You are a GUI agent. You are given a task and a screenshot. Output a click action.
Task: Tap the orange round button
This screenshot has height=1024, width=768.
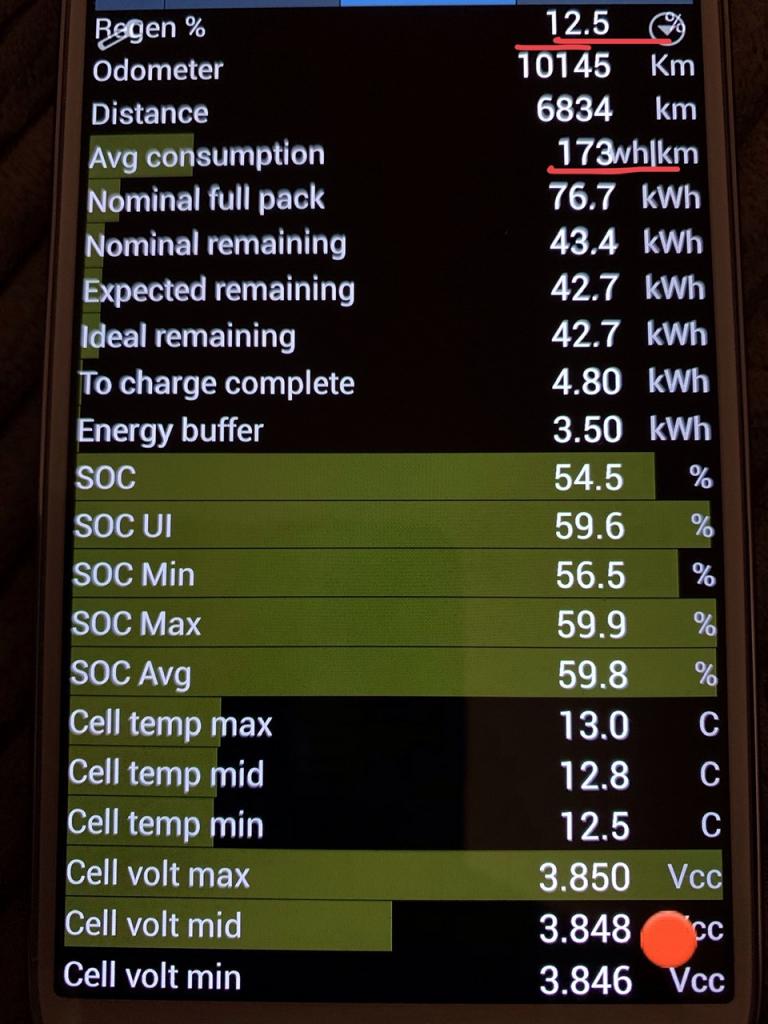(x=668, y=938)
